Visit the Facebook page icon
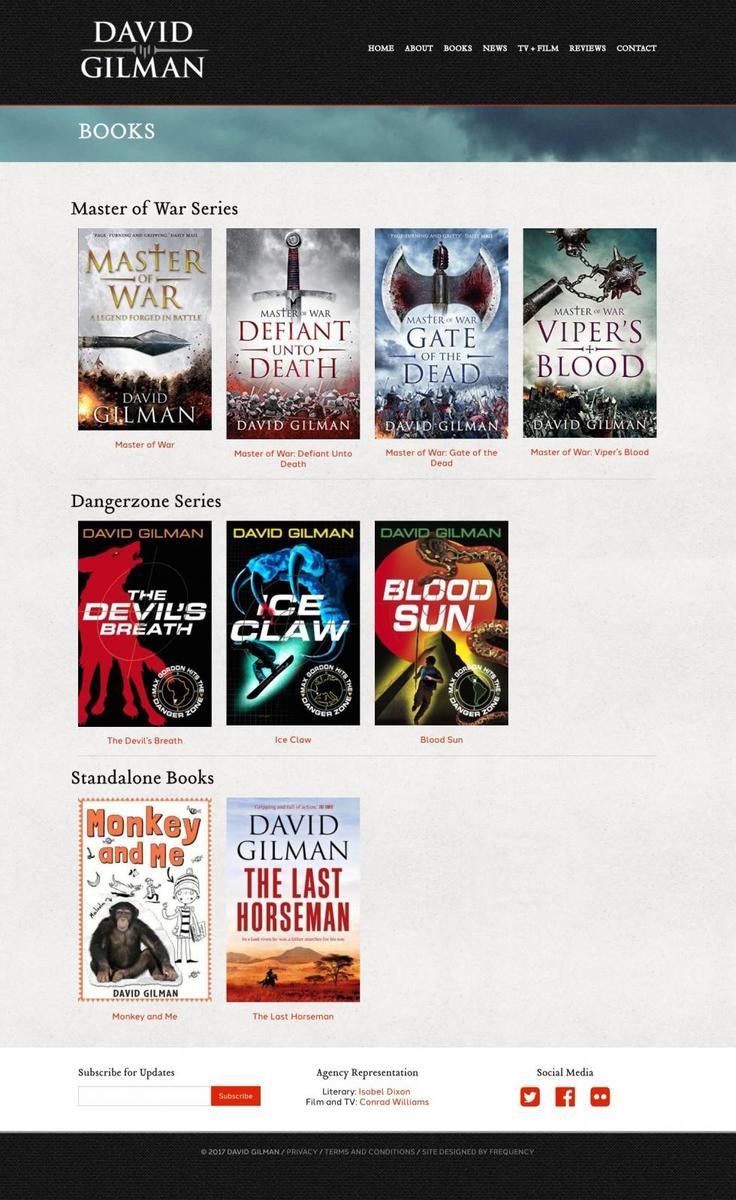The height and width of the screenshot is (1200, 736). pos(565,1097)
